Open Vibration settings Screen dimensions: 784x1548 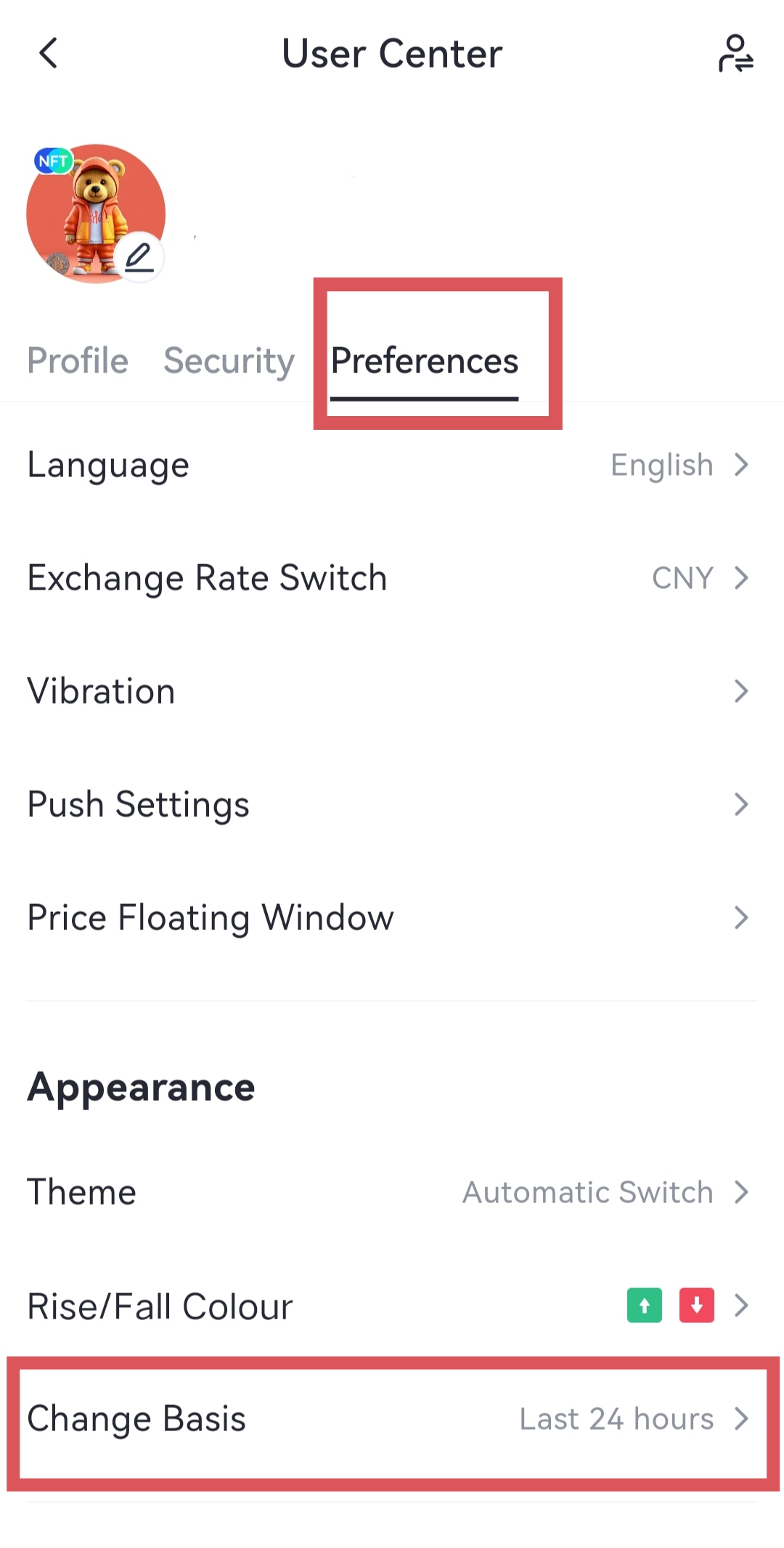pyautogui.click(x=392, y=691)
